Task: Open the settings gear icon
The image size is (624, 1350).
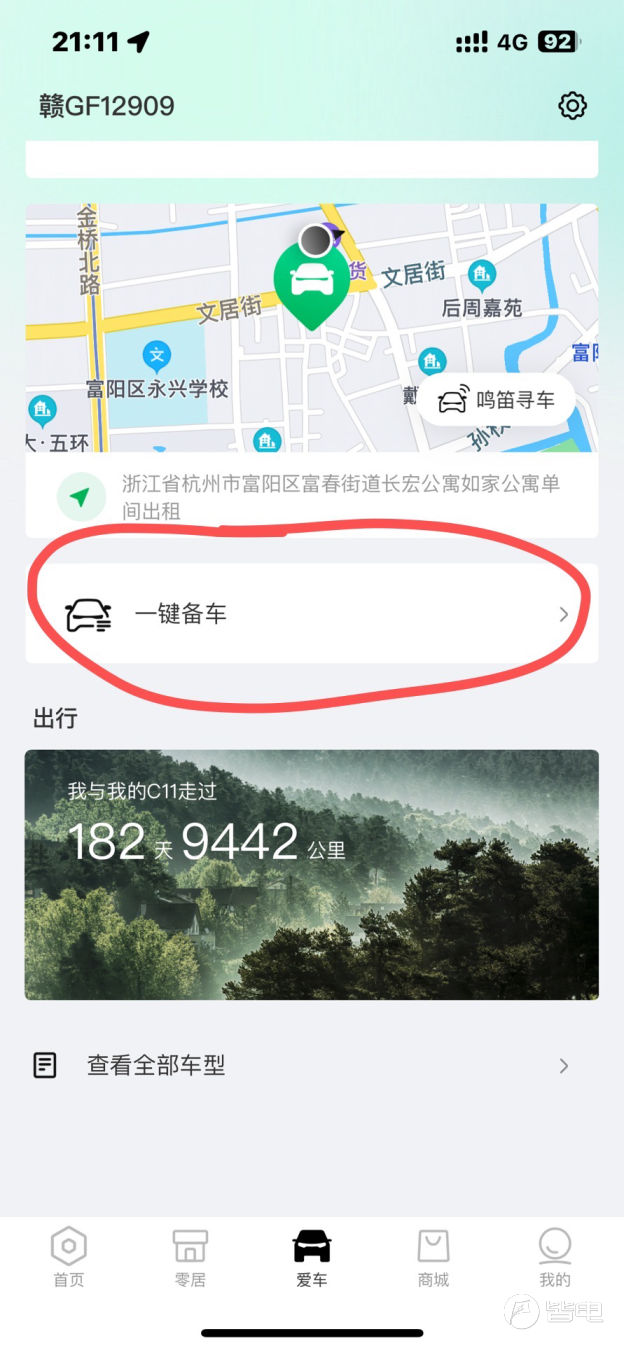Action: pyautogui.click(x=572, y=106)
